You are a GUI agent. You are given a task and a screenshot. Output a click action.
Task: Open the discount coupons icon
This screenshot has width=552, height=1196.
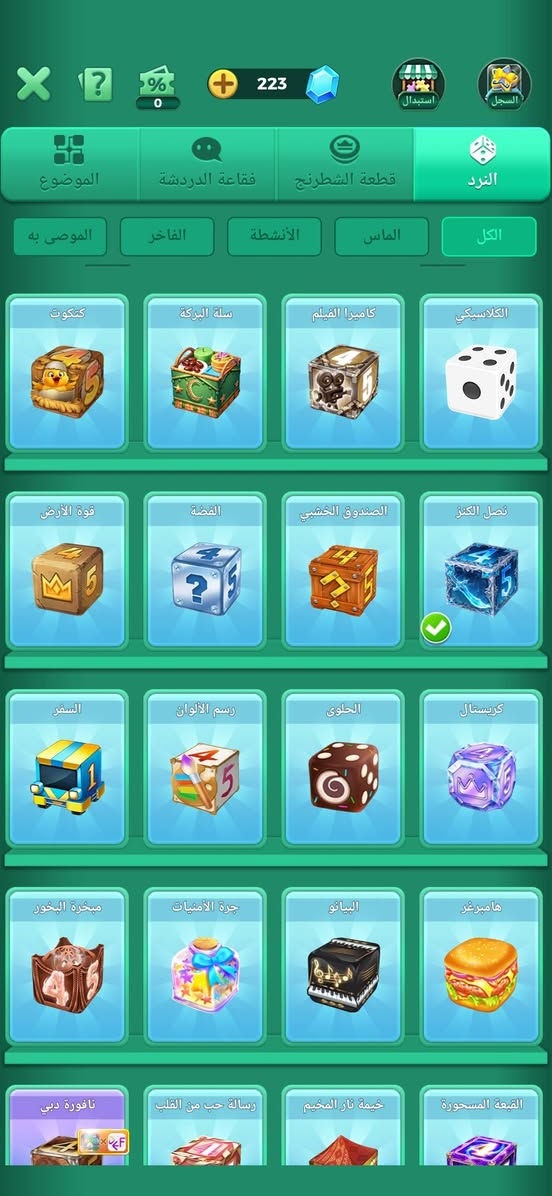pos(158,87)
